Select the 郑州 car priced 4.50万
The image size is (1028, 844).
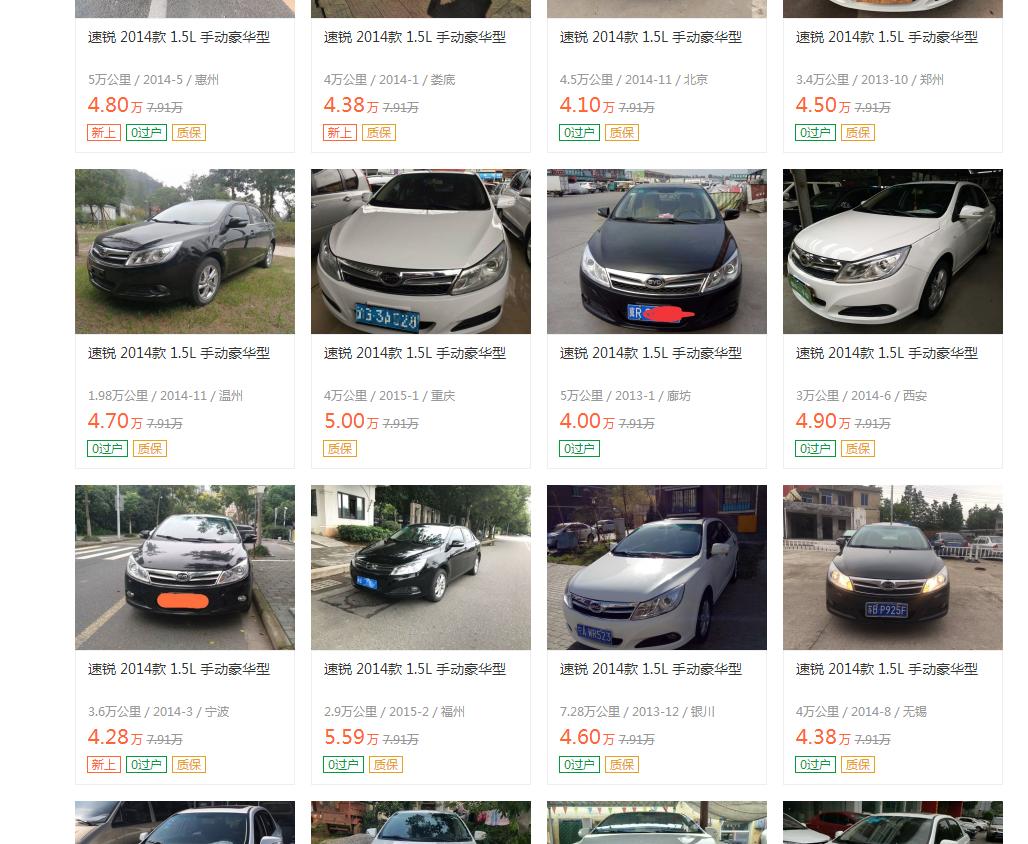[887, 37]
